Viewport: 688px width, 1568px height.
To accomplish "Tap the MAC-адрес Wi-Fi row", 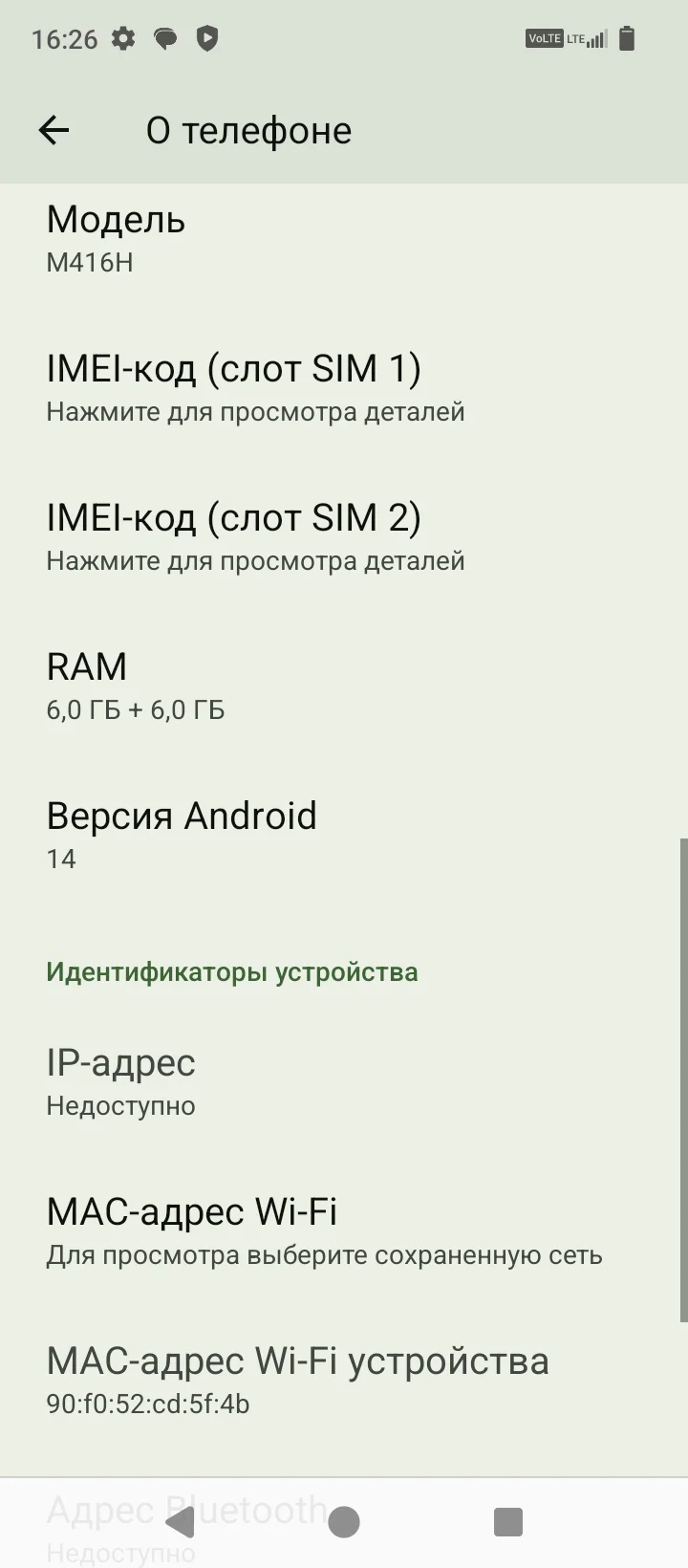I will click(325, 1230).
